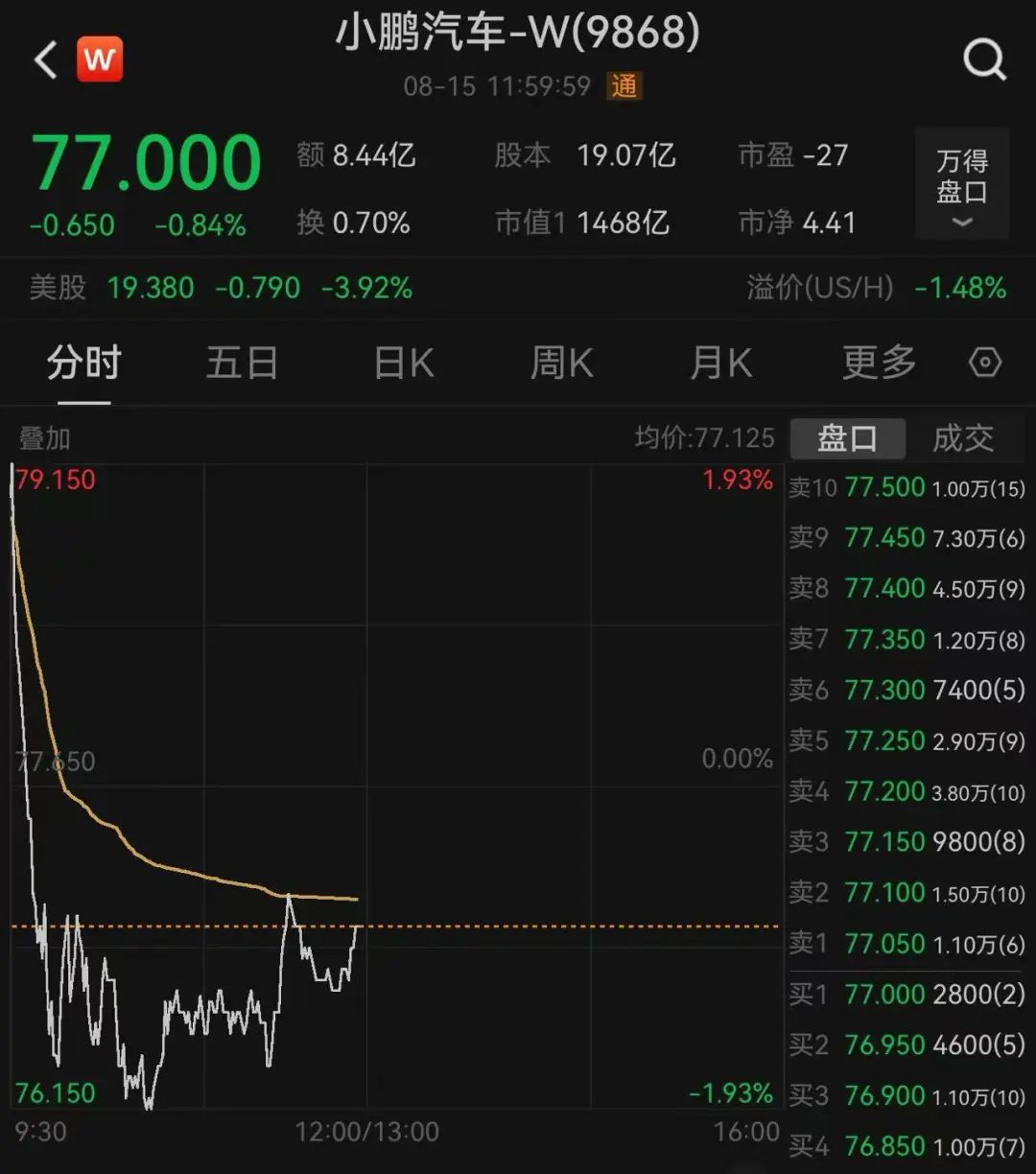Switch to the 成交 trades list

point(963,438)
